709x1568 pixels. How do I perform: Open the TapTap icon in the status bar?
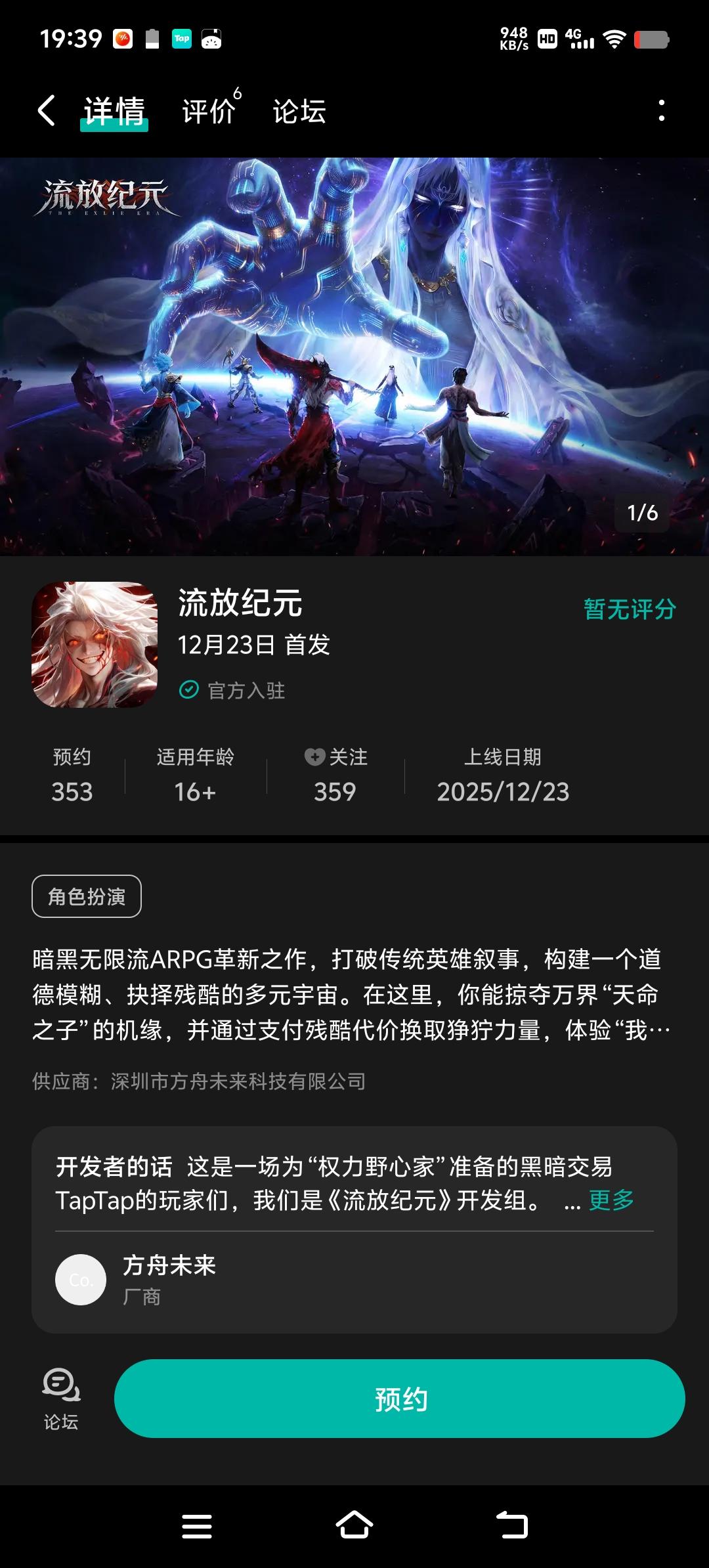pos(182,39)
